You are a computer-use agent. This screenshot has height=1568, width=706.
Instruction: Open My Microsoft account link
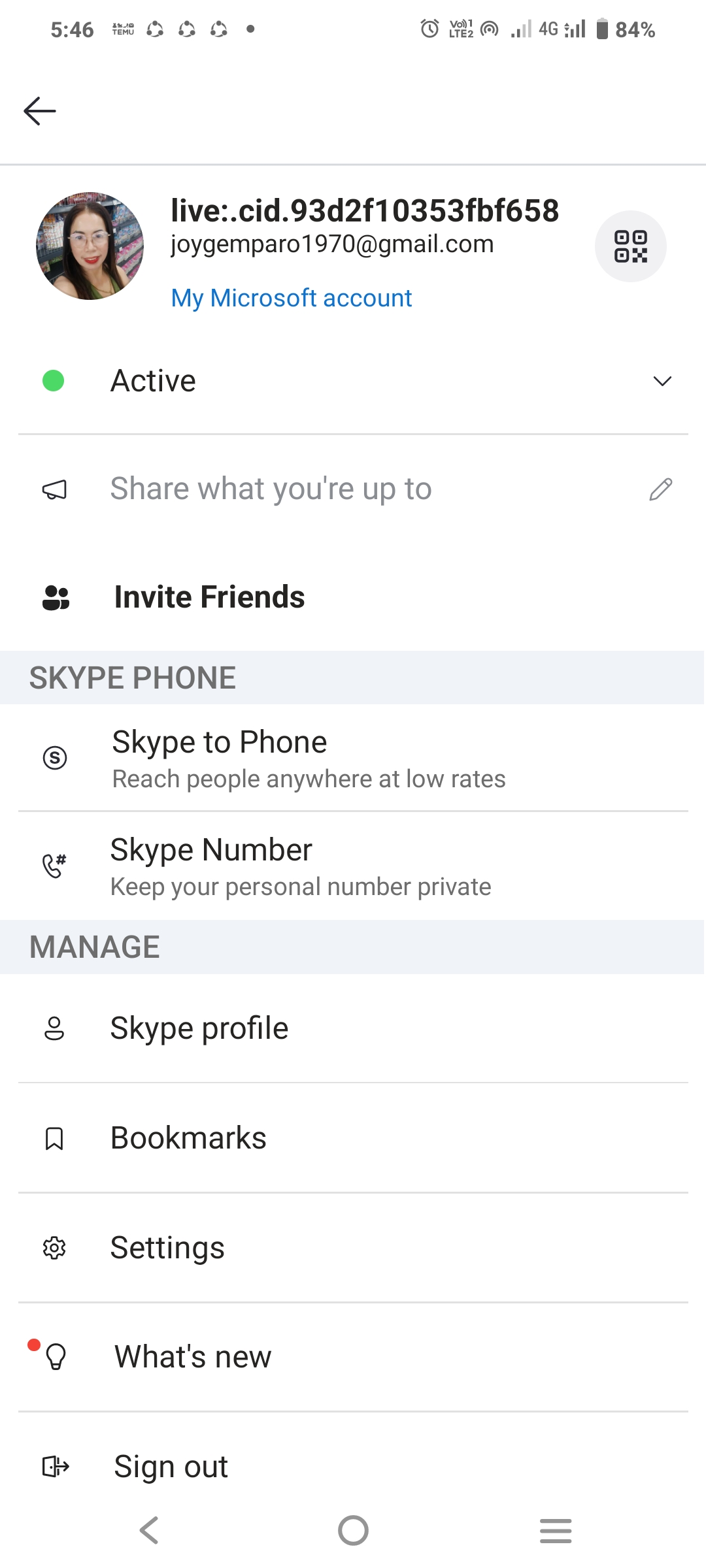click(292, 298)
